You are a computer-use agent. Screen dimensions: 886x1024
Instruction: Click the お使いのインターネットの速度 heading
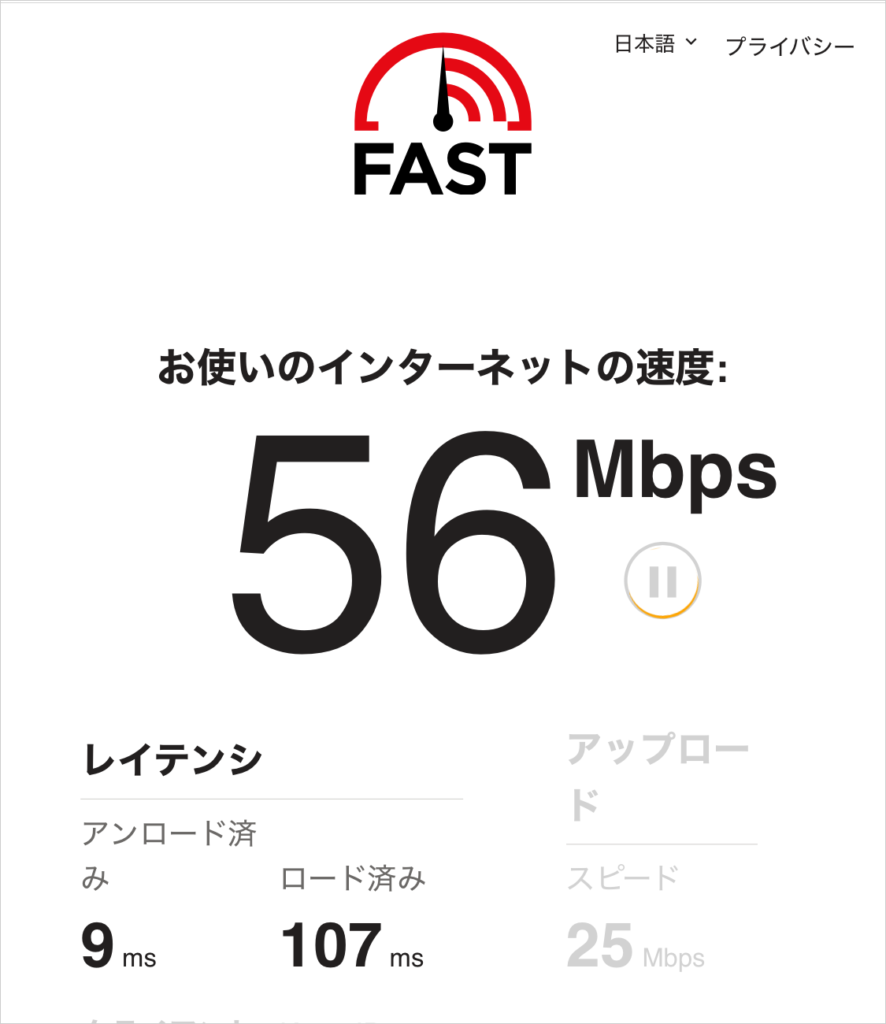(x=443, y=367)
